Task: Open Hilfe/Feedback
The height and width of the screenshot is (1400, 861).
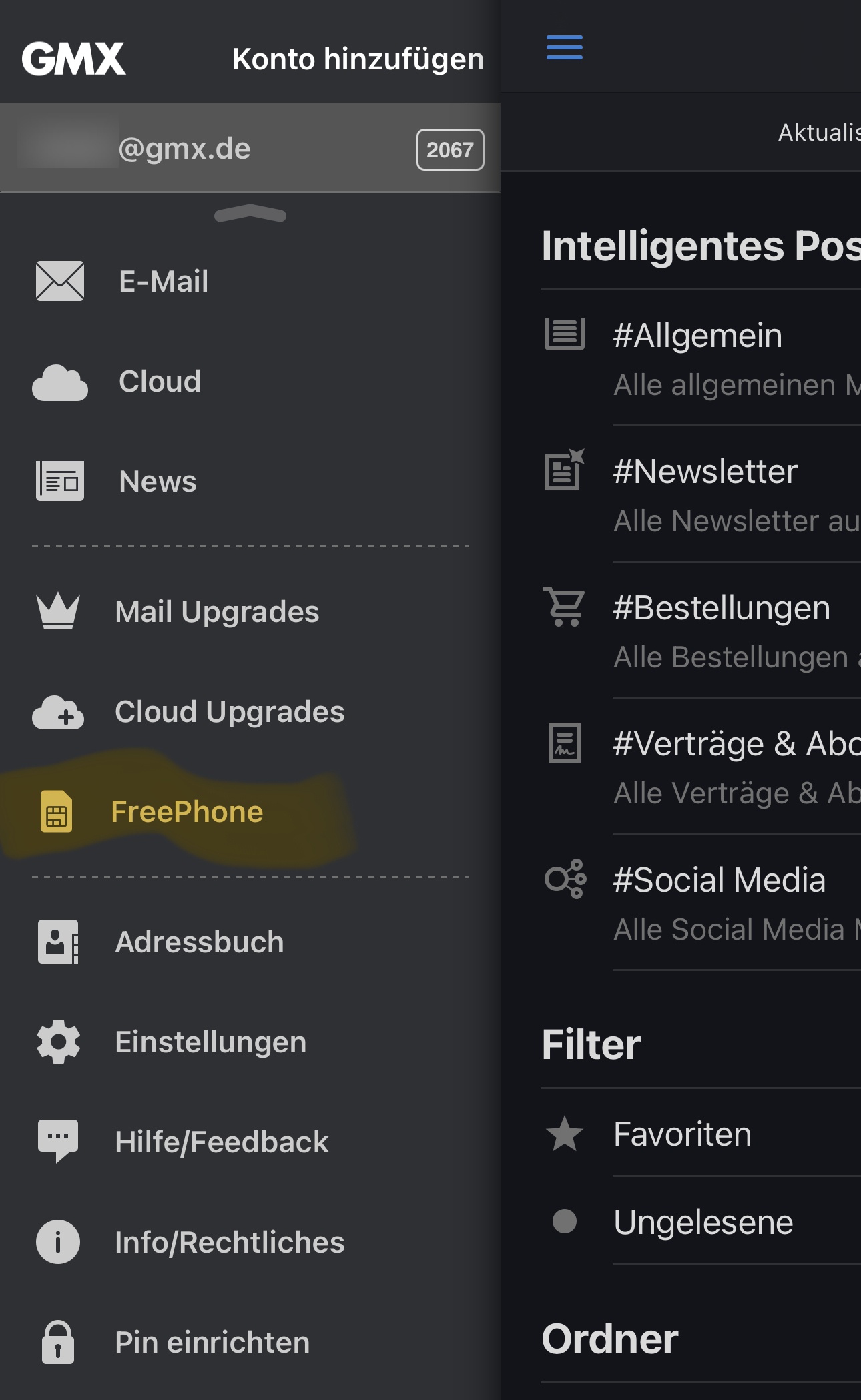Action: tap(250, 1142)
